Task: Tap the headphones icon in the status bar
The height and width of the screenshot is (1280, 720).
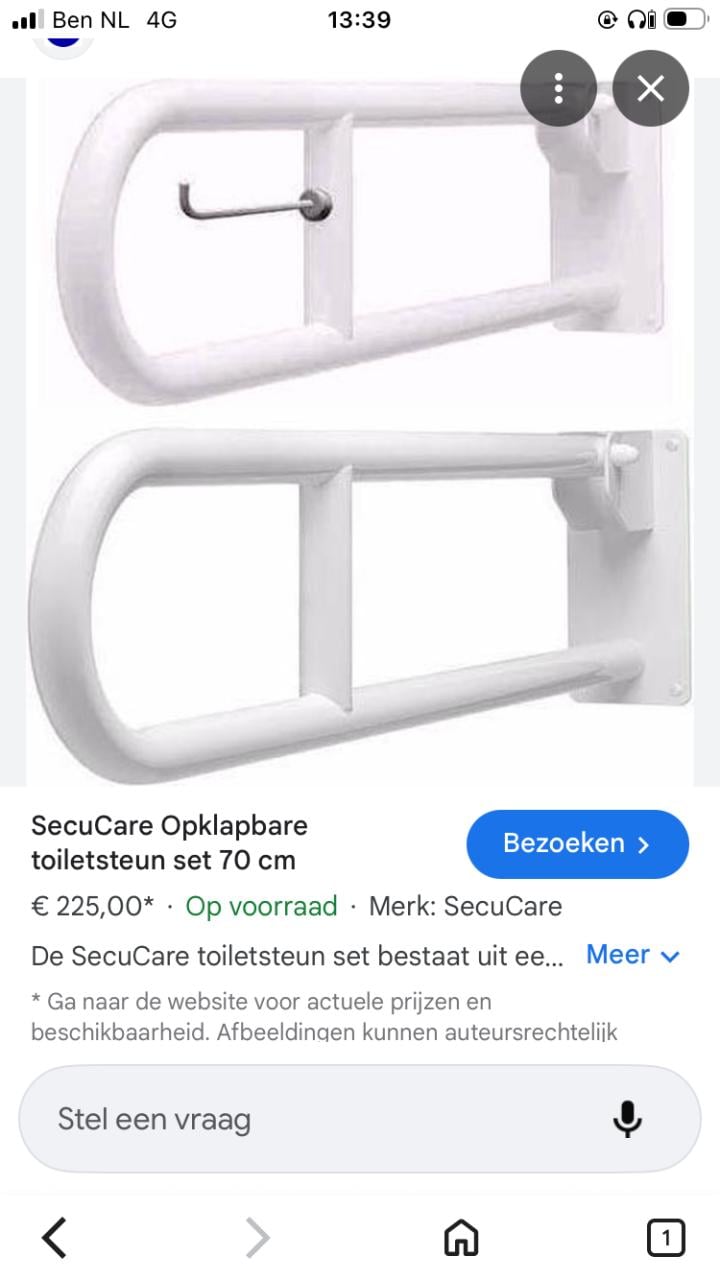Action: (x=637, y=18)
